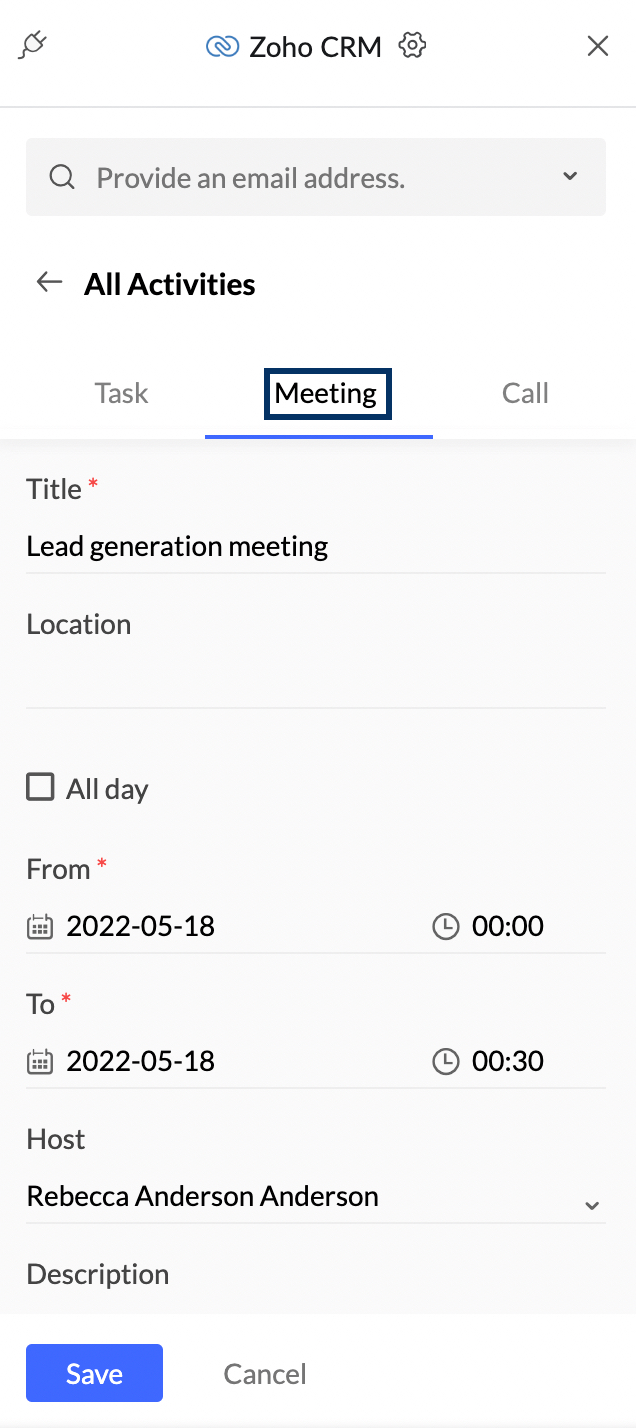
Task: Select the Meeting tab
Action: [326, 393]
